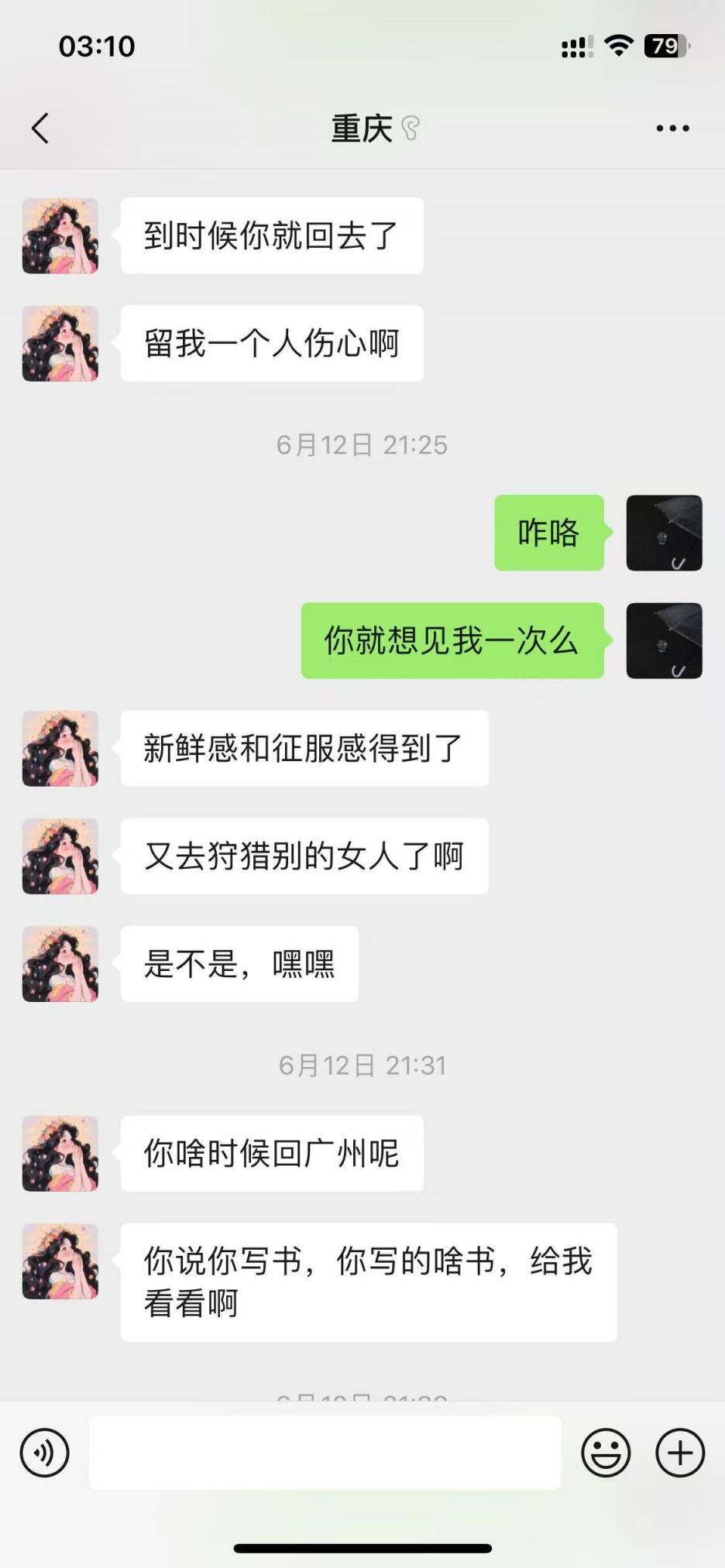
Task: Open the plus attachments menu
Action: tap(680, 1453)
